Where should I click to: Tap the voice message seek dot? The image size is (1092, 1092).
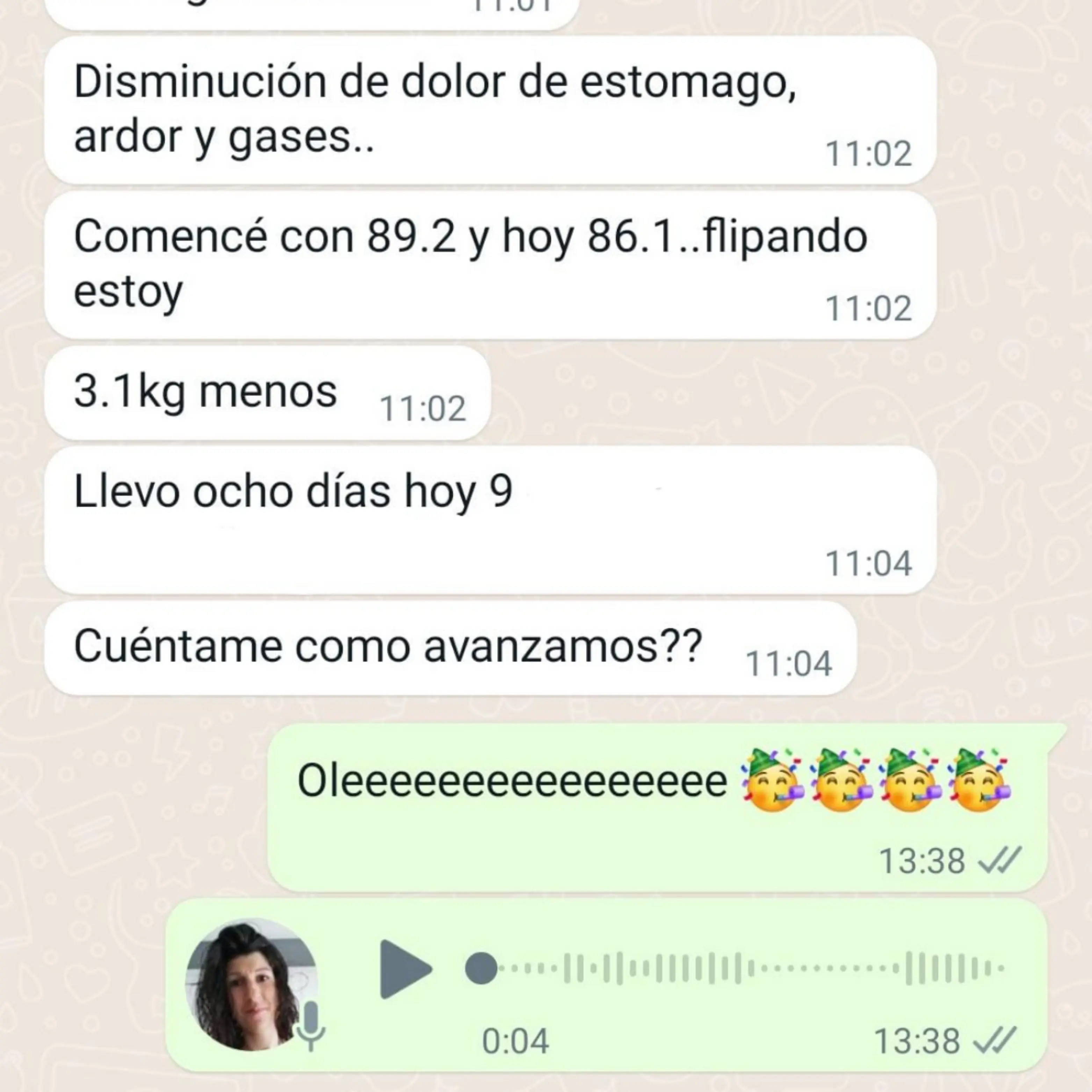[481, 969]
